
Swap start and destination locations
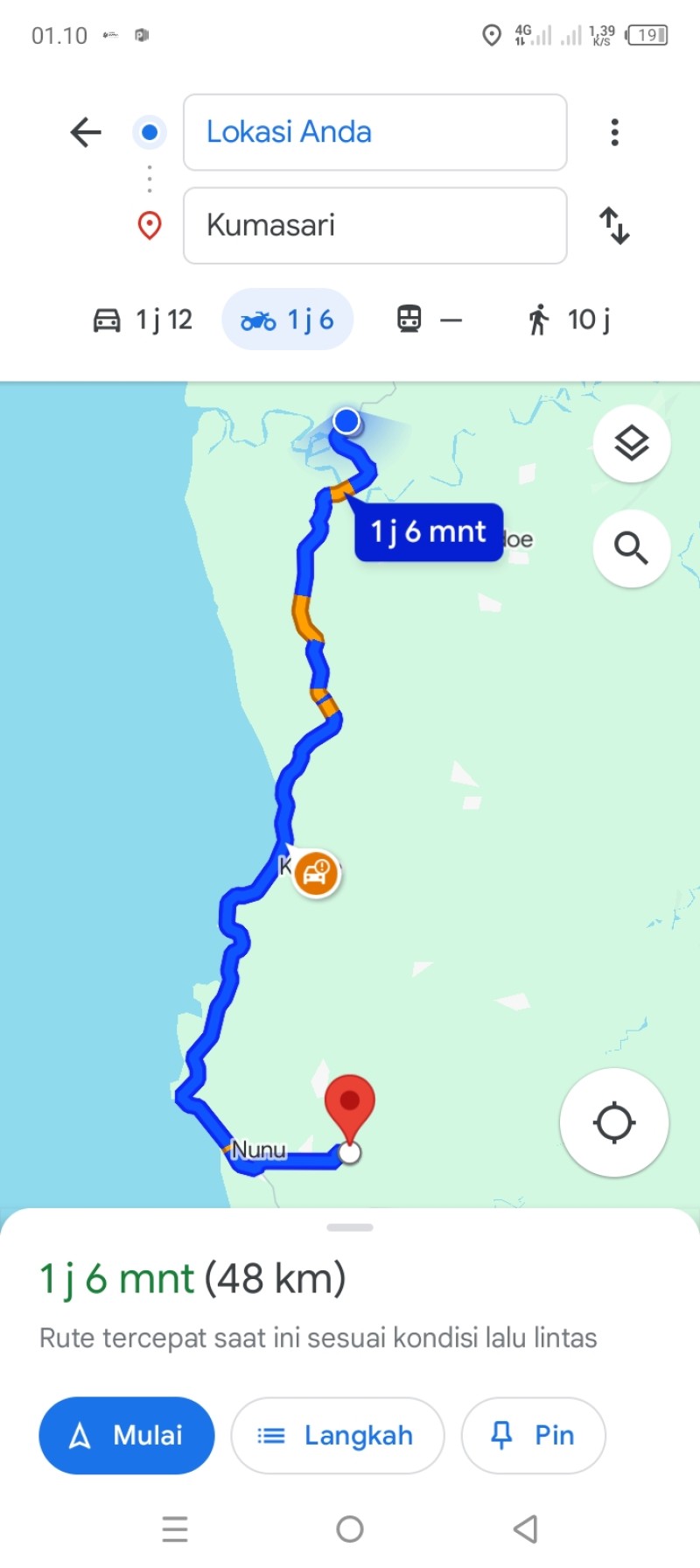tap(614, 225)
